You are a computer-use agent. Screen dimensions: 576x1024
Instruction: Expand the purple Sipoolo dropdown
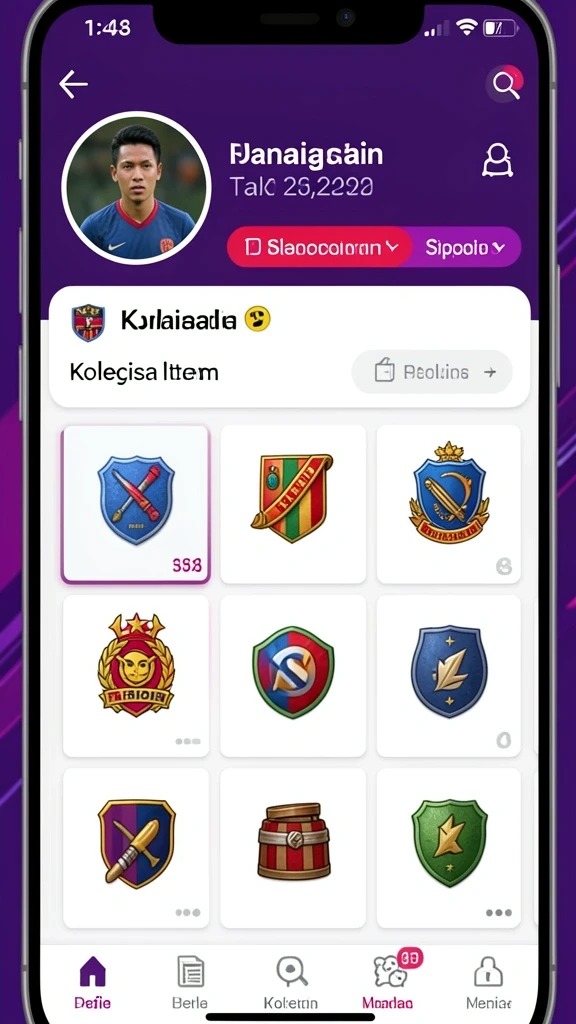pyautogui.click(x=466, y=248)
